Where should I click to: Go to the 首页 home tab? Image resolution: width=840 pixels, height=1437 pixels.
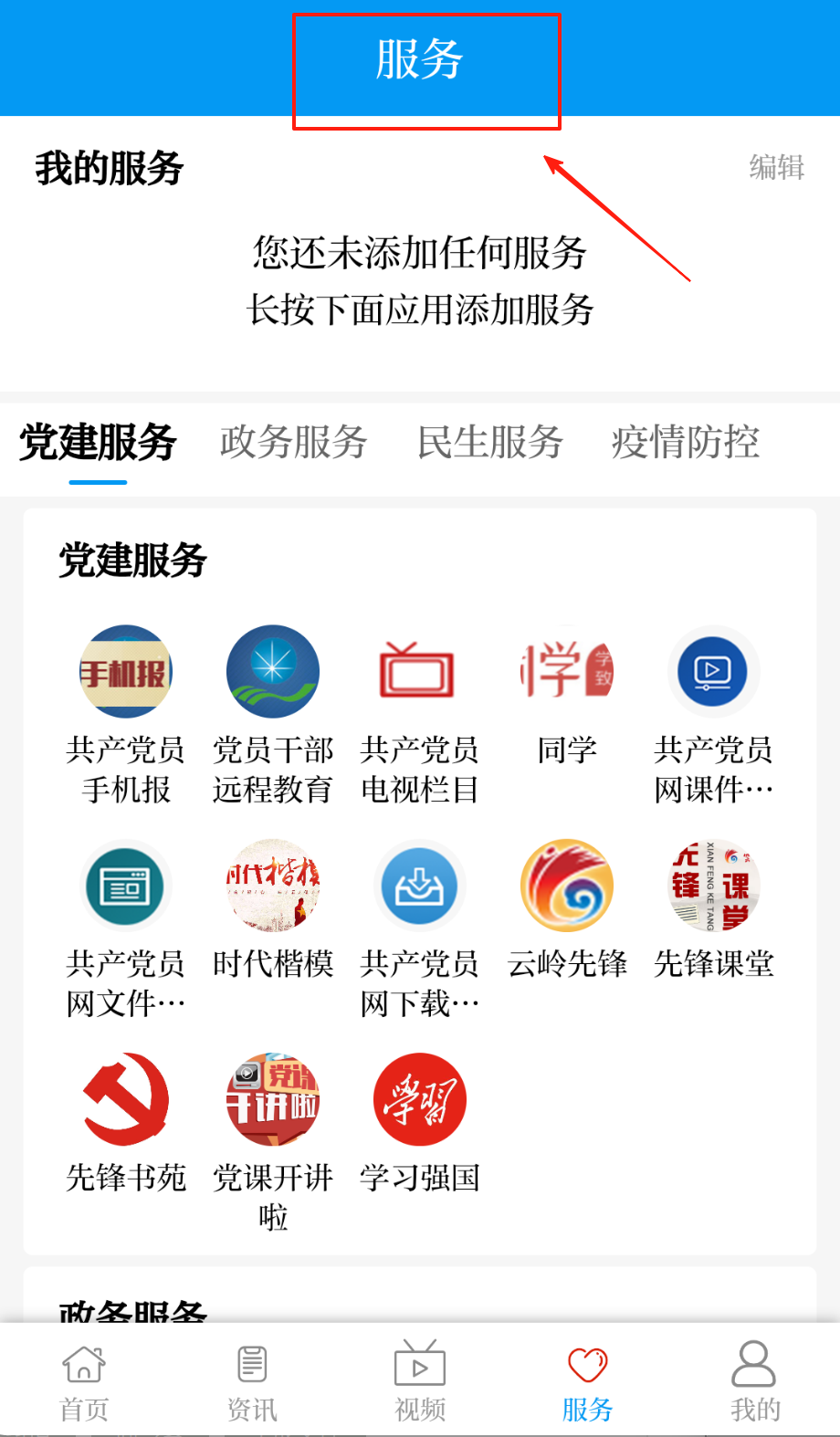point(84,1382)
